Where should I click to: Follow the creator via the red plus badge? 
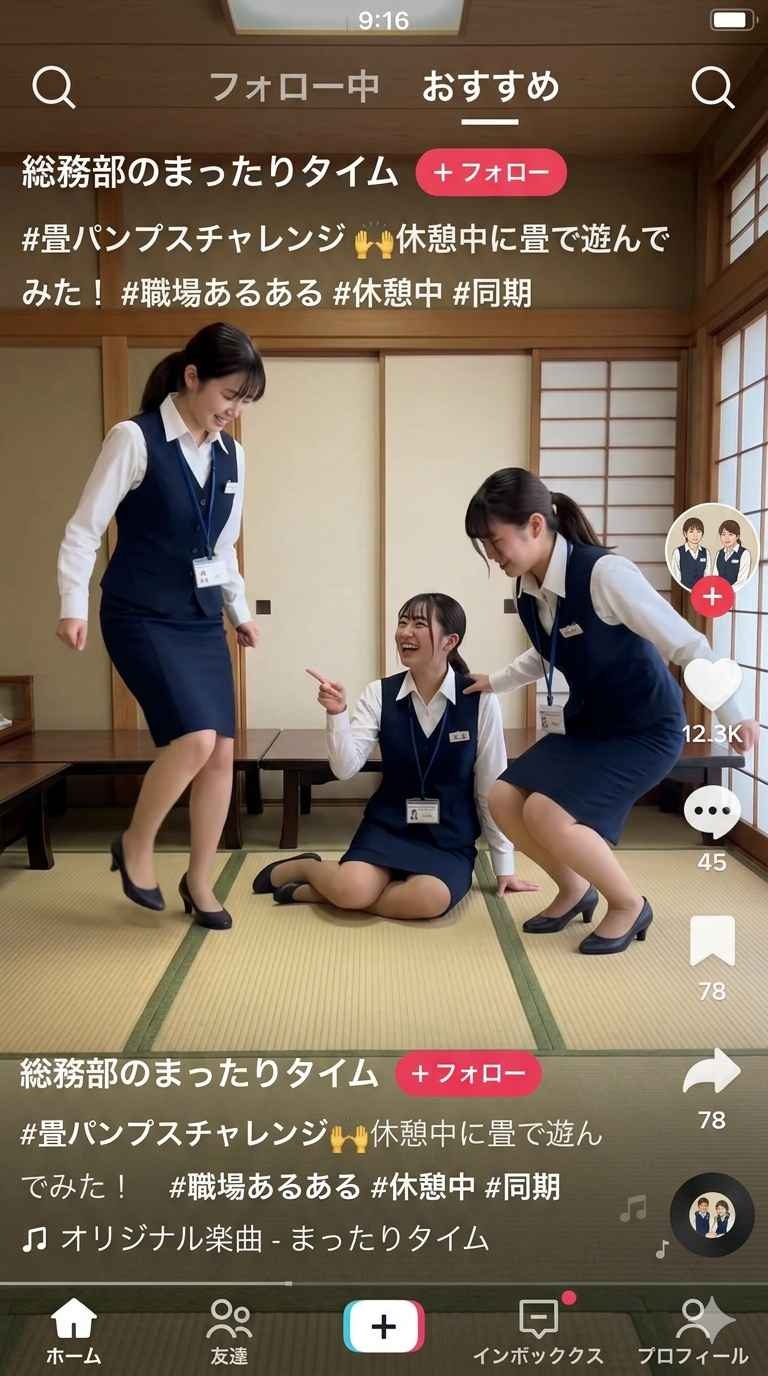click(712, 597)
